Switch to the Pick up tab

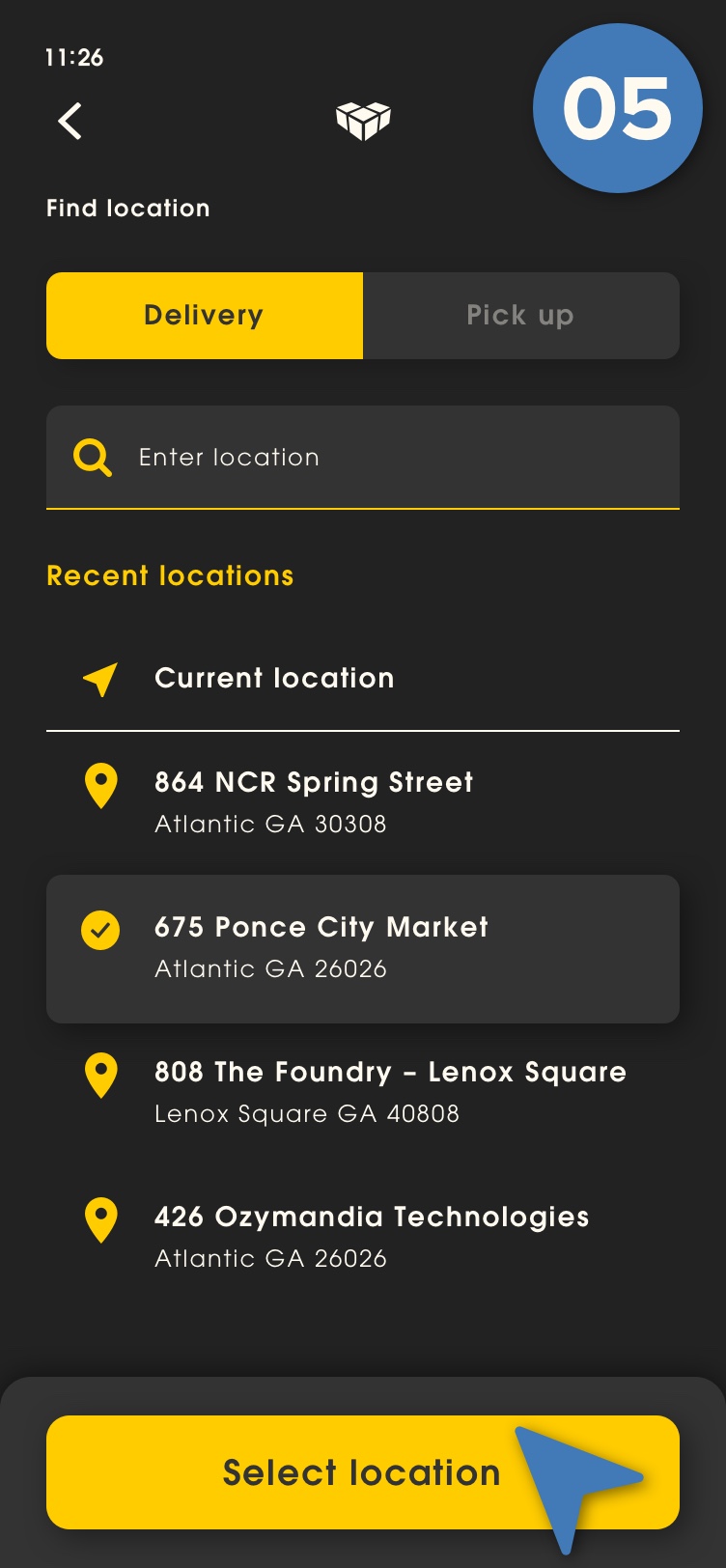(520, 316)
